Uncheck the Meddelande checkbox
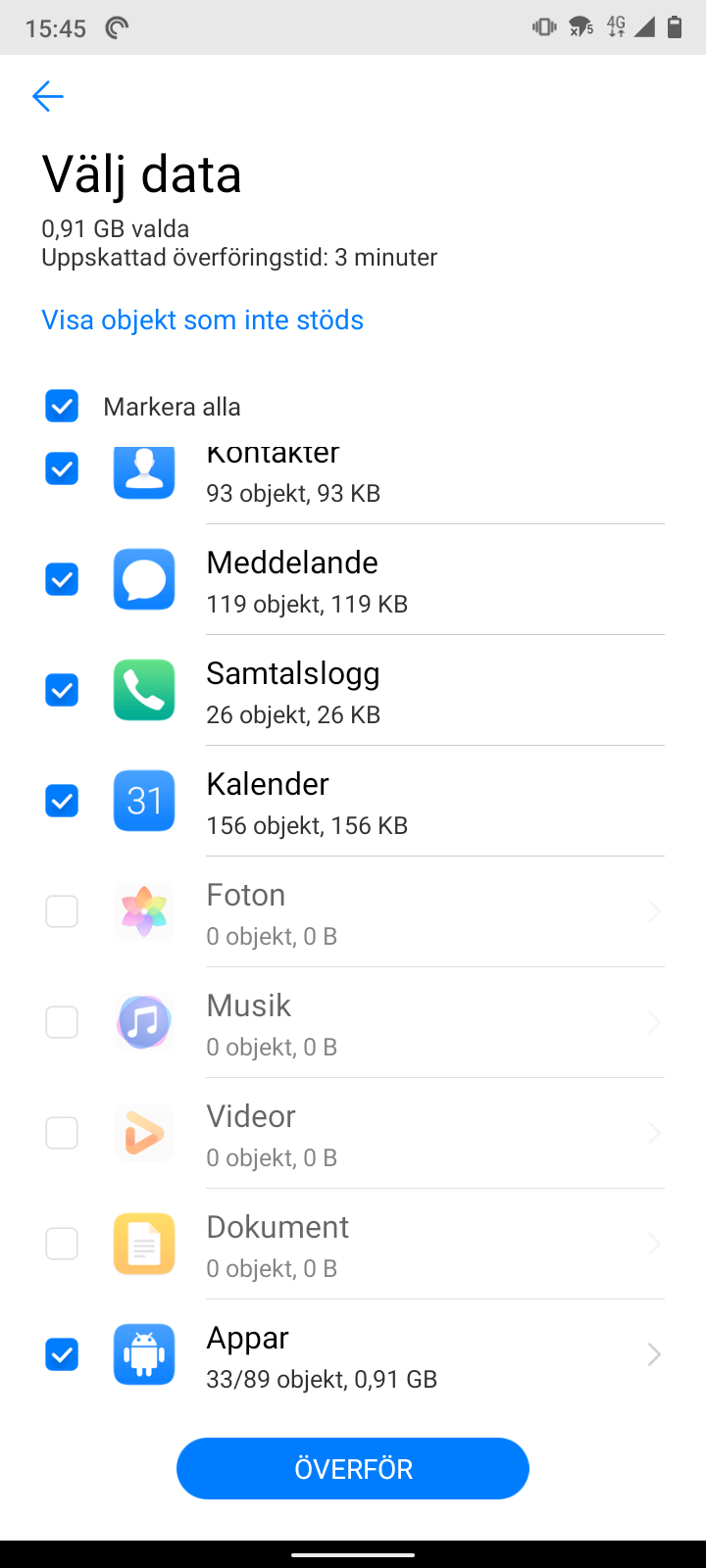The width and height of the screenshot is (706, 1568). (x=62, y=580)
